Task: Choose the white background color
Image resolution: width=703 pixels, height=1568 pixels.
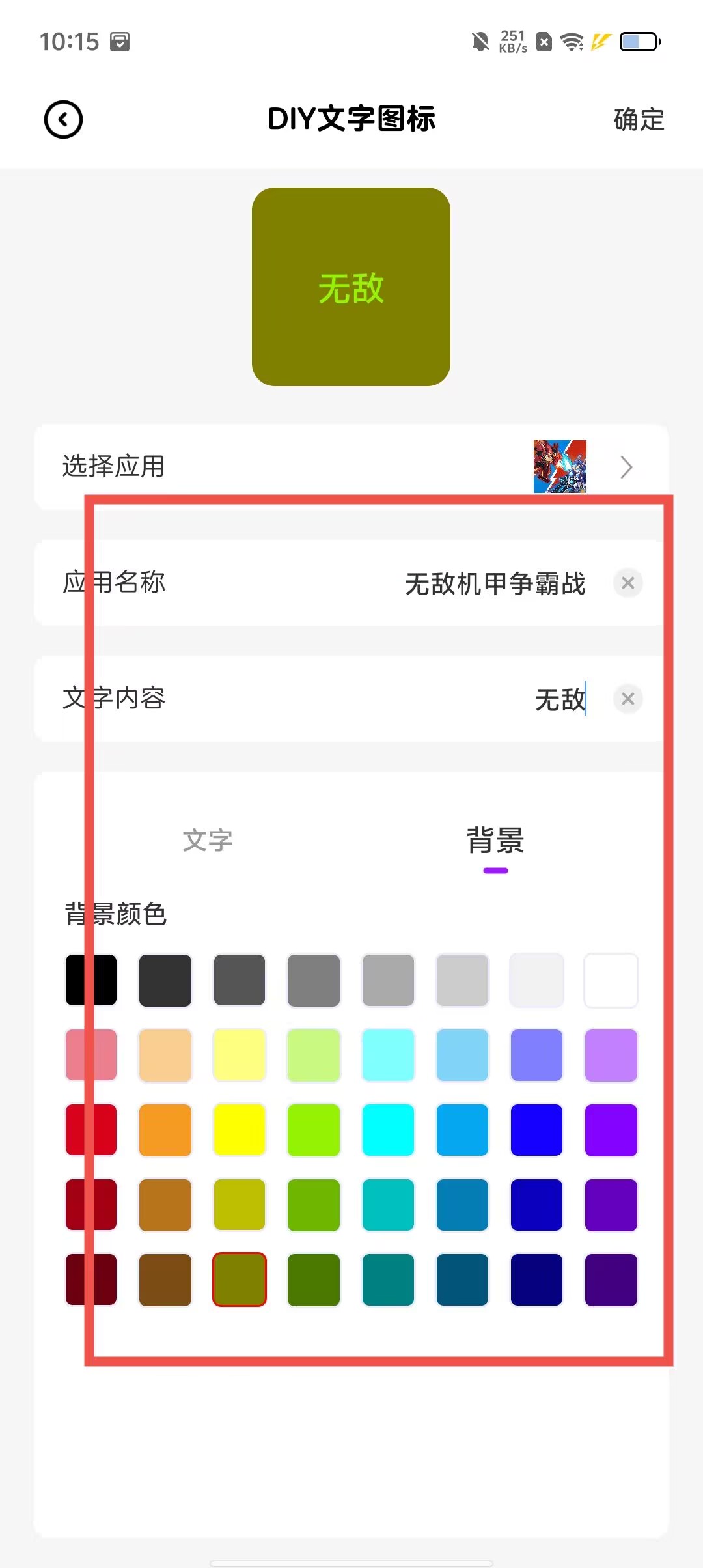Action: 611,981
